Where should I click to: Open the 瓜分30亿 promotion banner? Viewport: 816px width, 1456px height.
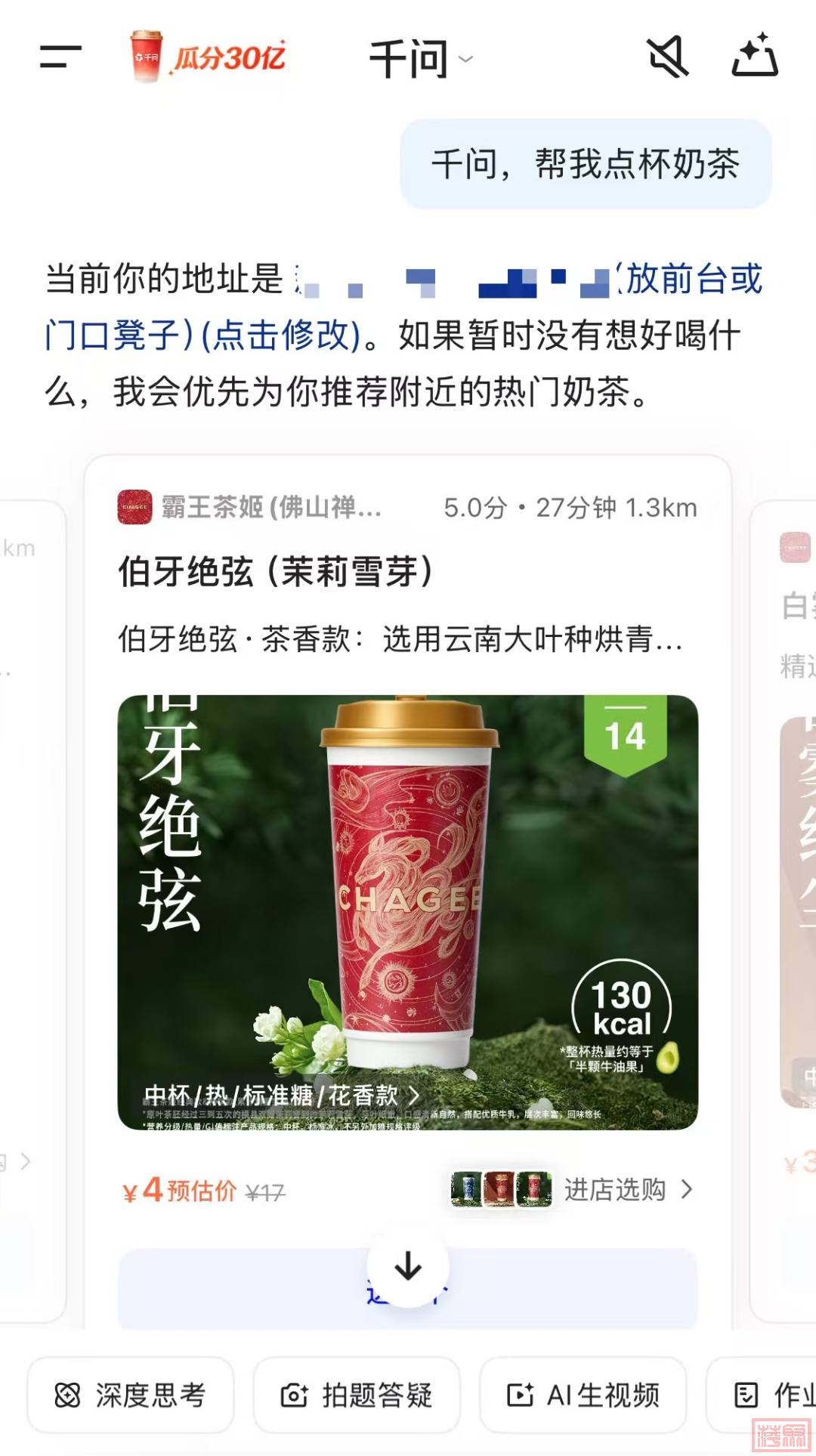click(x=208, y=57)
